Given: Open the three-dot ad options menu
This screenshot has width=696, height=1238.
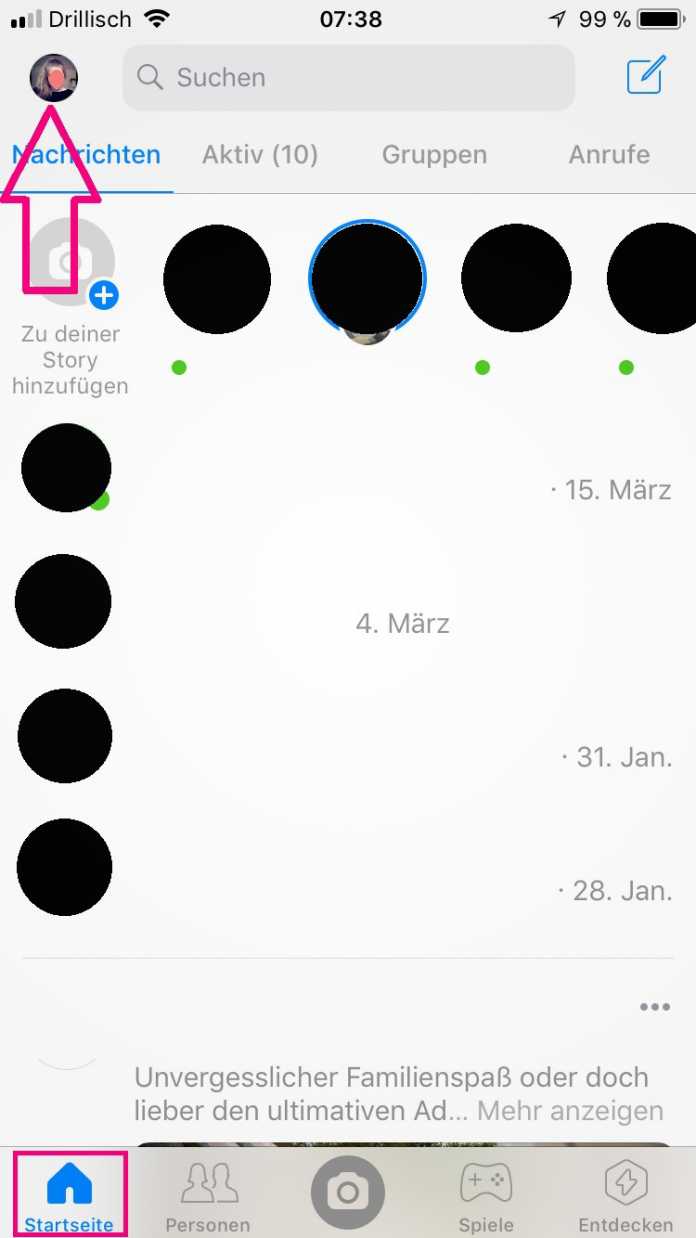Looking at the screenshot, I should (655, 1007).
